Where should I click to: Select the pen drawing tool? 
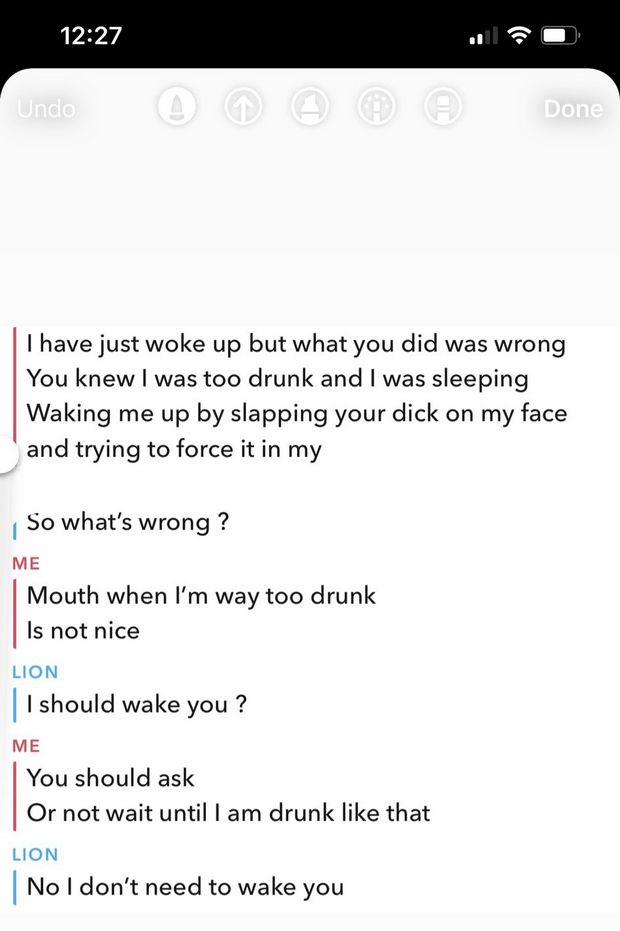pyautogui.click(x=176, y=107)
